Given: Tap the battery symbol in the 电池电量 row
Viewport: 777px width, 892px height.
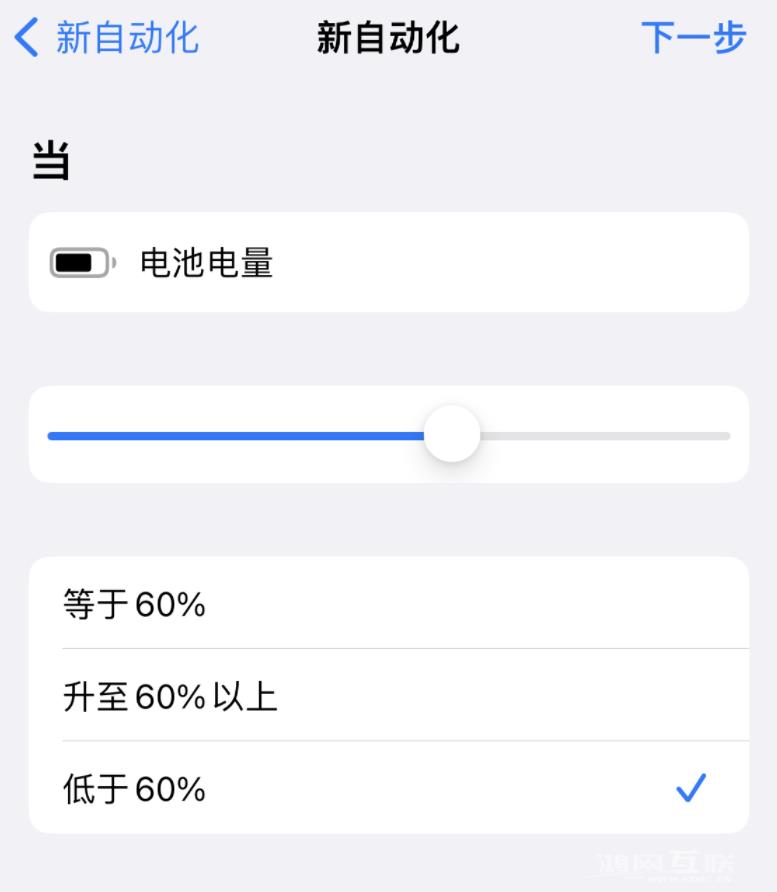Looking at the screenshot, I should [x=80, y=261].
